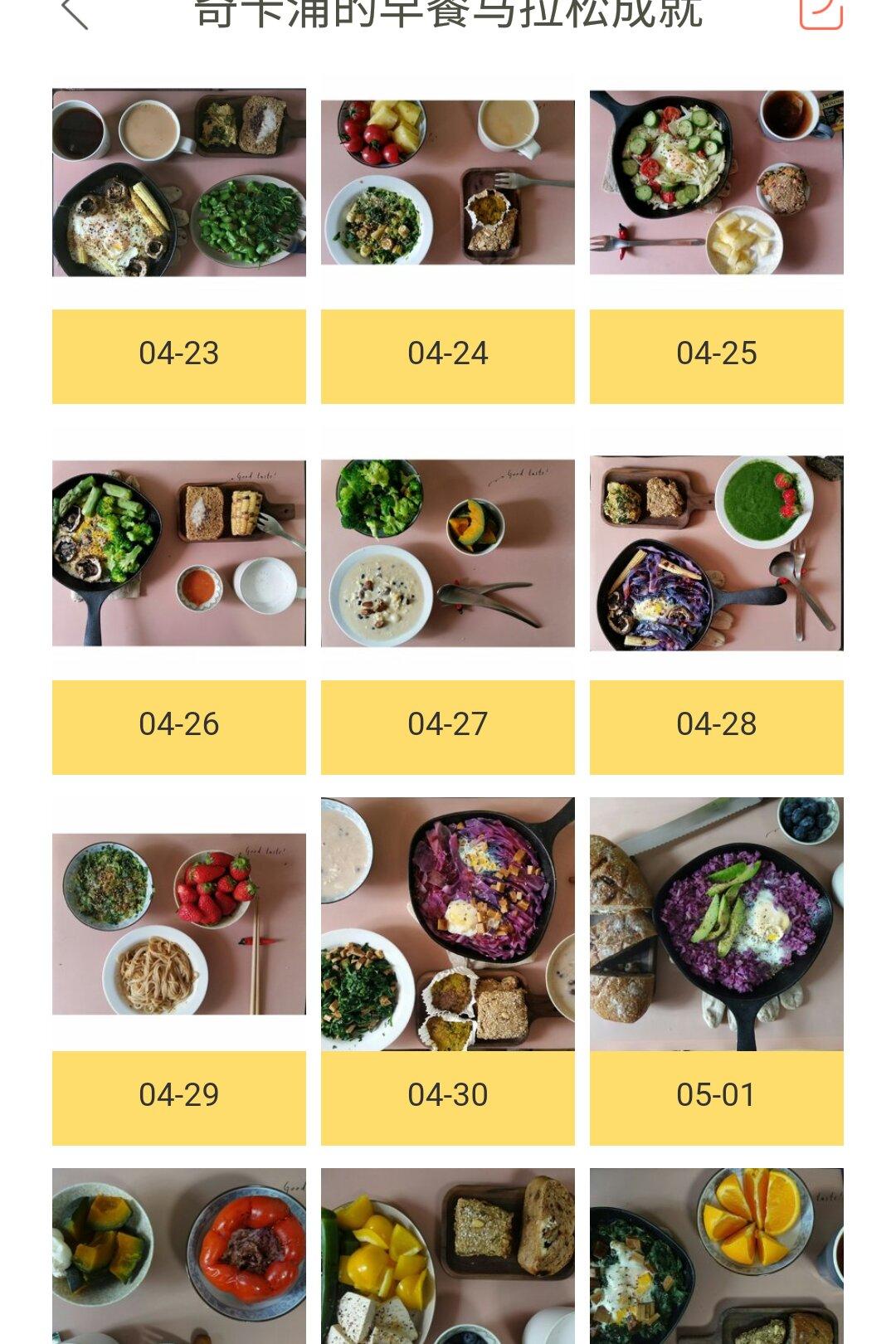
Task: Open the 04-24 breakfast entry
Action: pos(448,183)
